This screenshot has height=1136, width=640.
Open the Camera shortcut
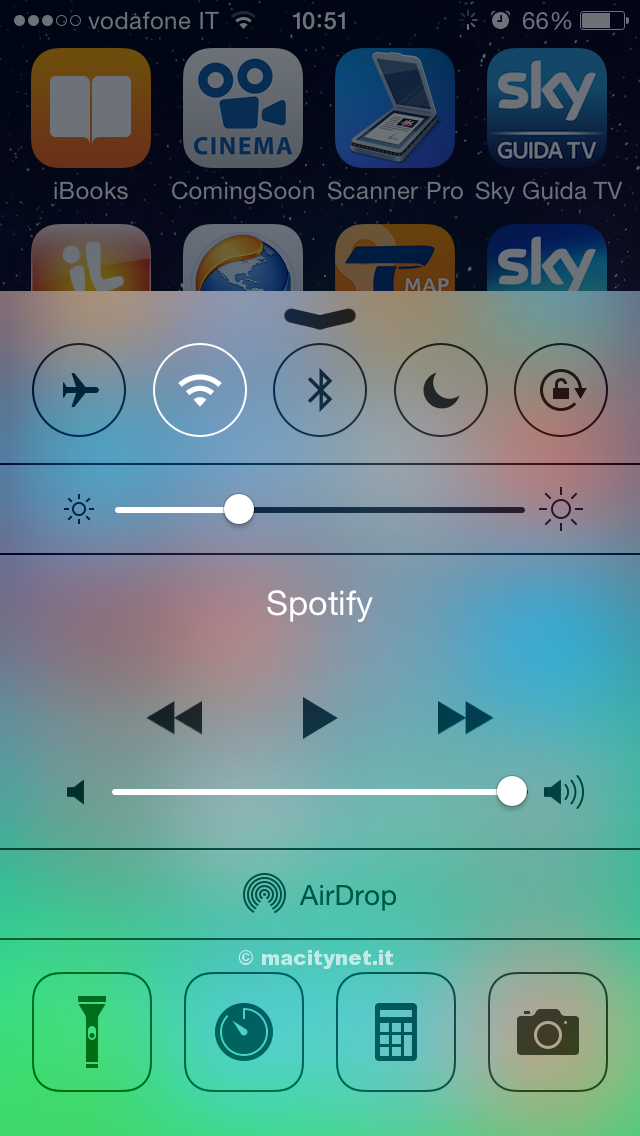tap(548, 1032)
